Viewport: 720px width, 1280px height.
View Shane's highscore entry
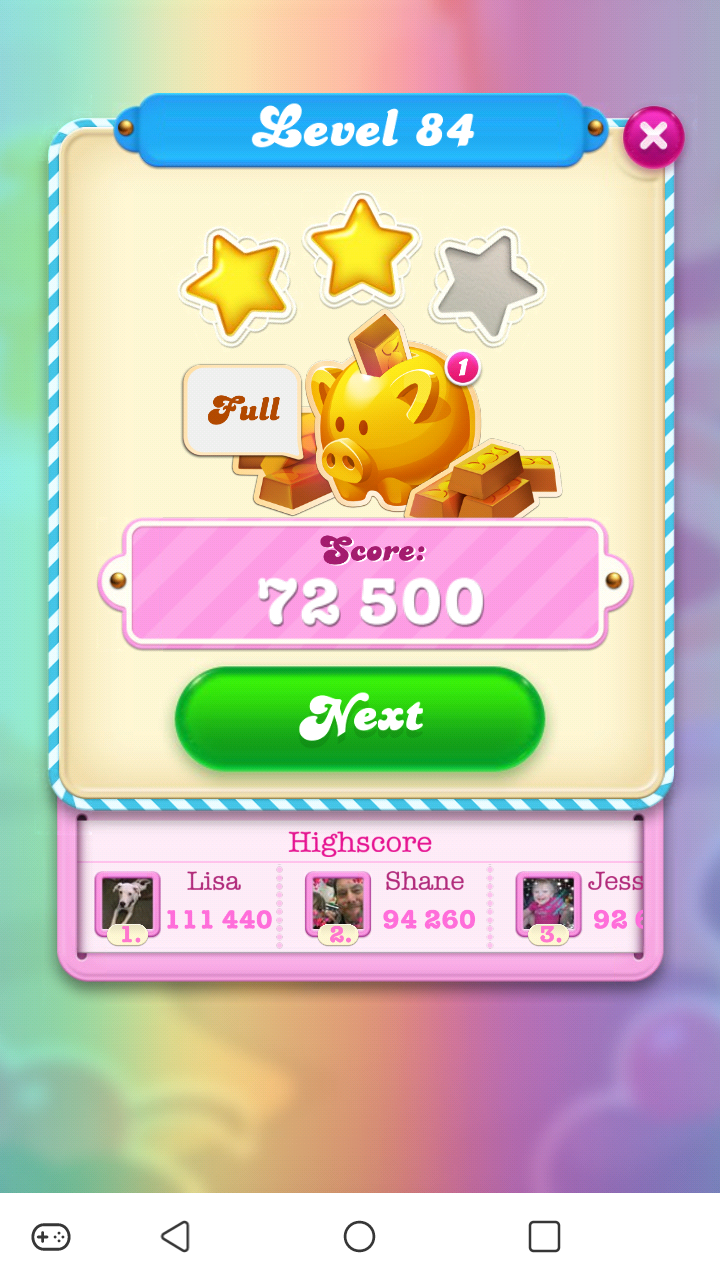point(395,904)
